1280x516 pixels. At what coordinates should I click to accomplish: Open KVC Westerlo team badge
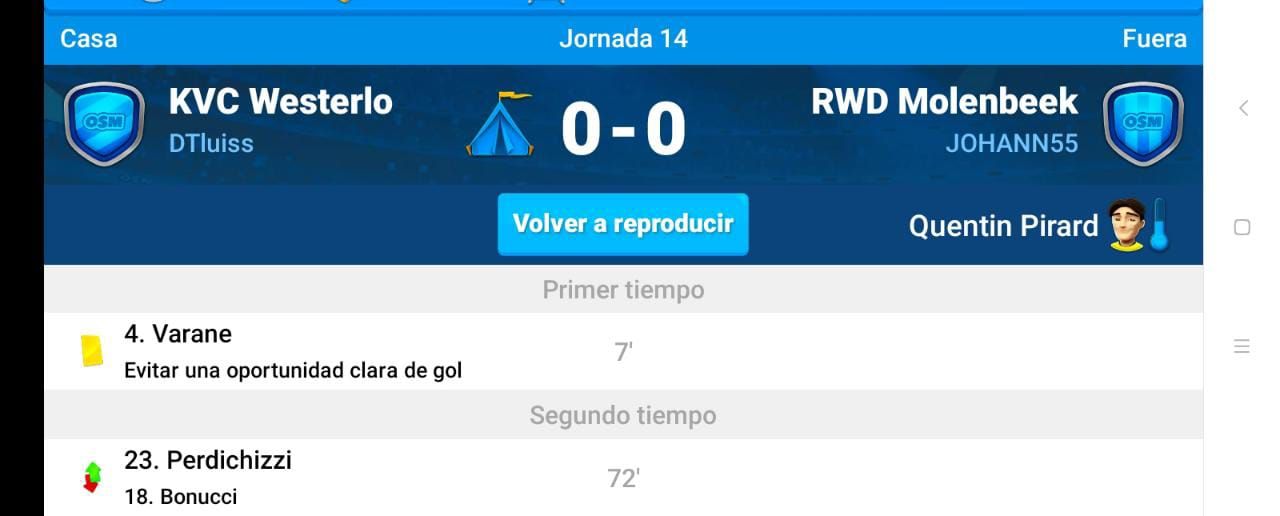click(x=104, y=124)
